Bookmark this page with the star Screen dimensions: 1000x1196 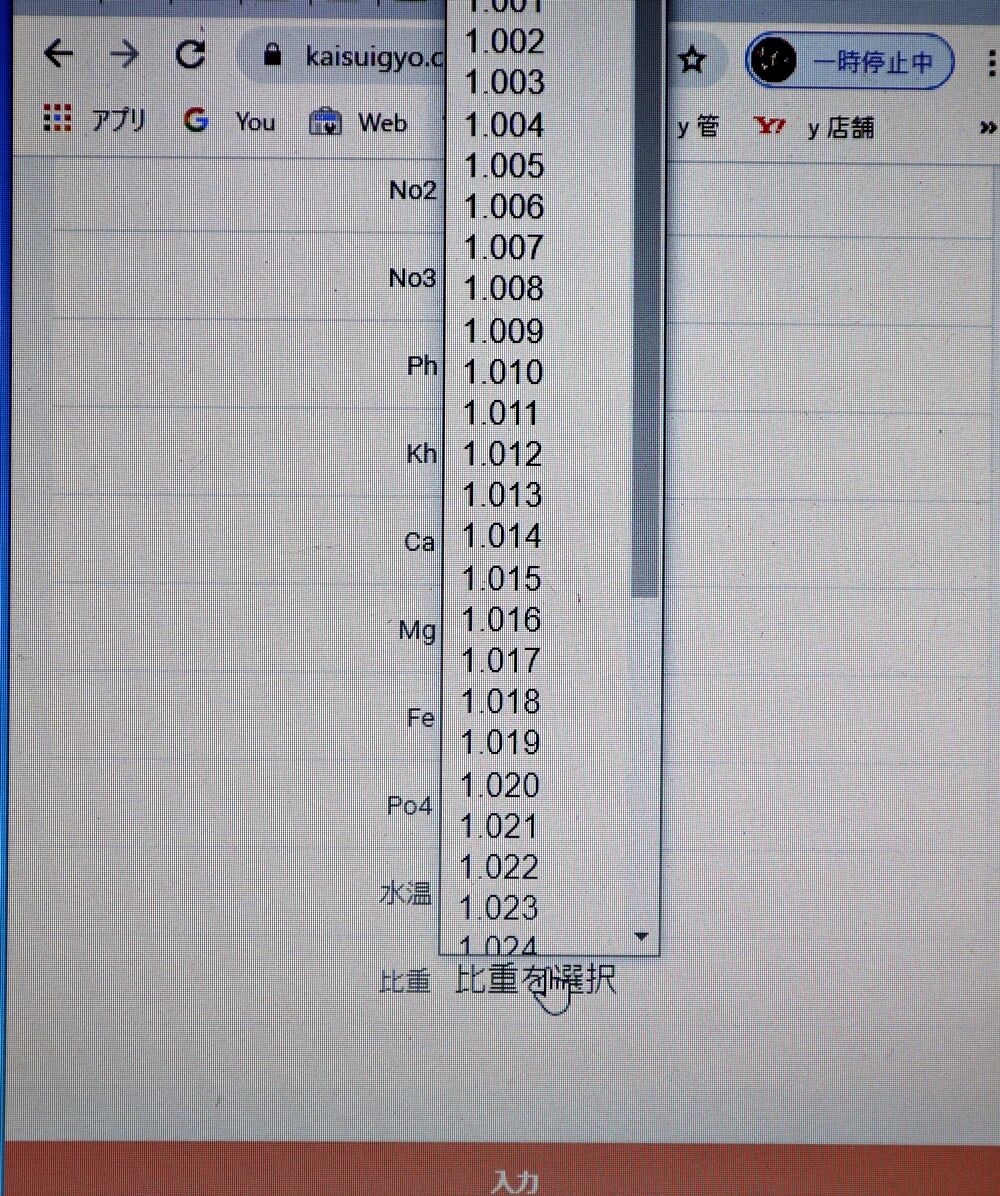[692, 59]
